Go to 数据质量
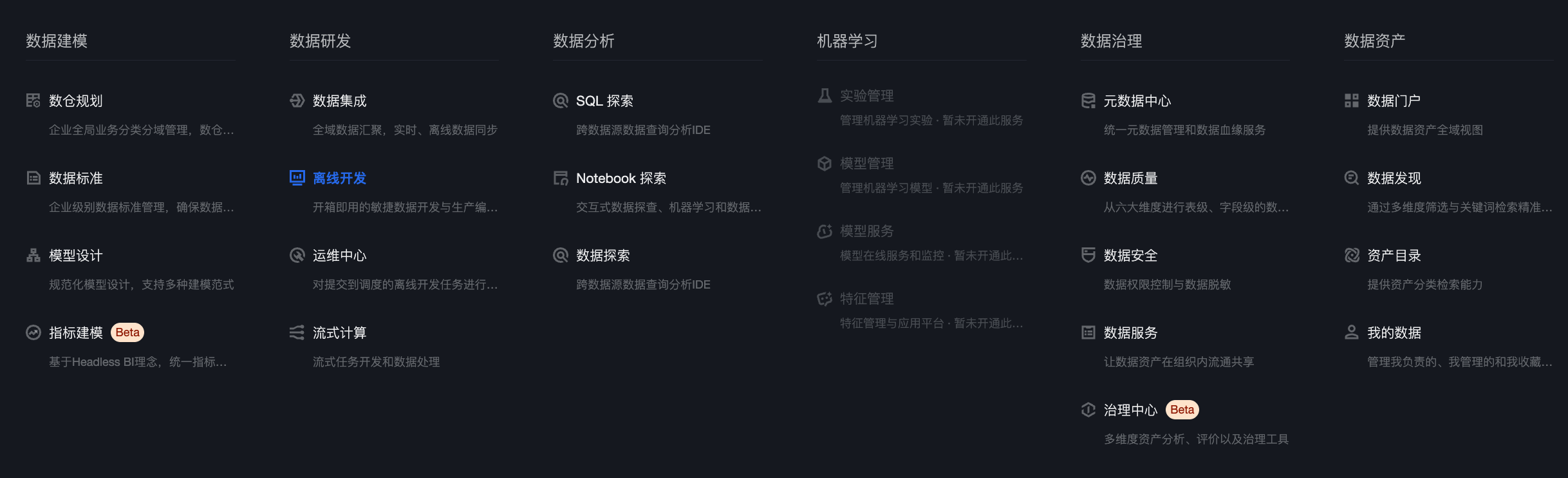This screenshot has width=1568, height=478. click(1130, 178)
